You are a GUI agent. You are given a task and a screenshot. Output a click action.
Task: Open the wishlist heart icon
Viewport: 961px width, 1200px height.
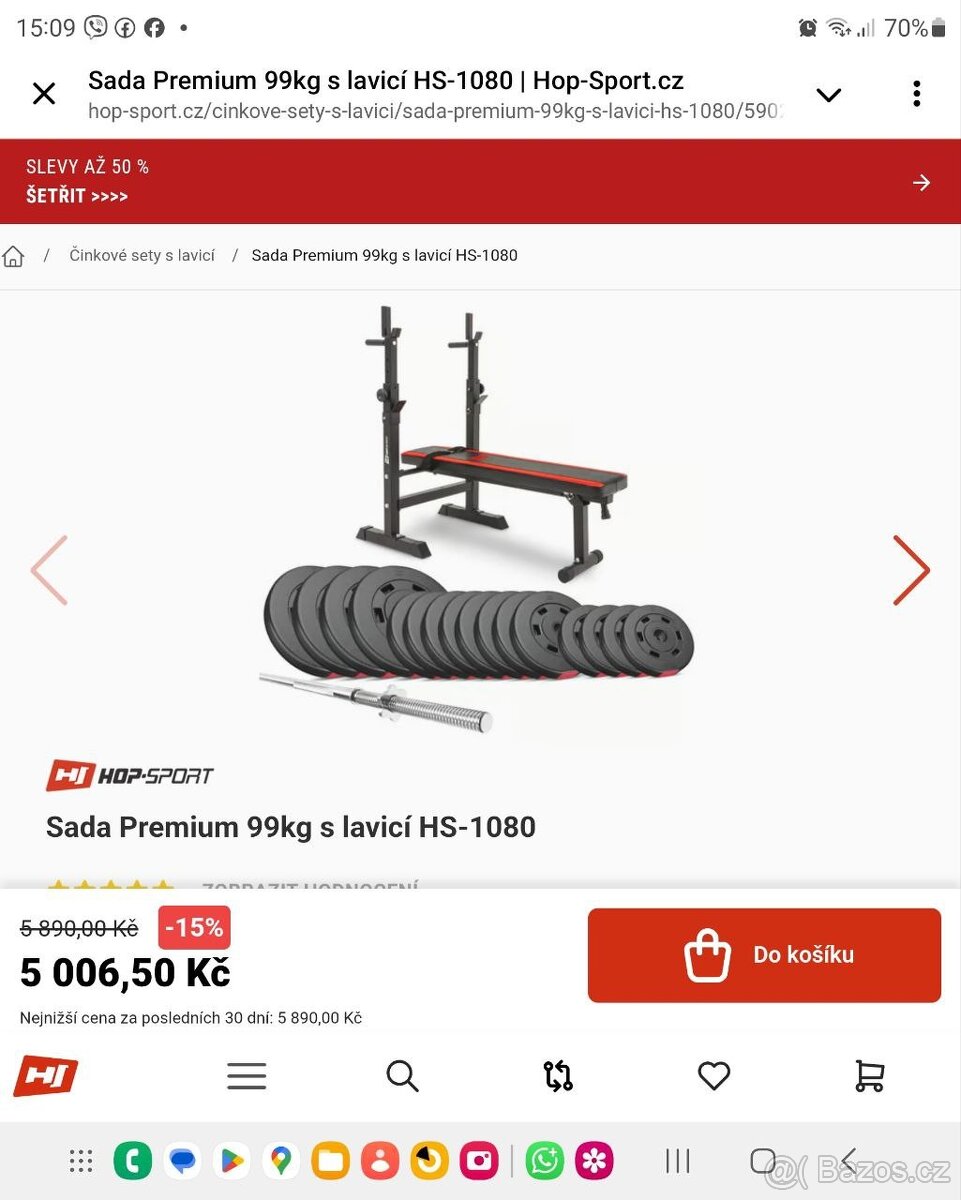(x=713, y=1076)
